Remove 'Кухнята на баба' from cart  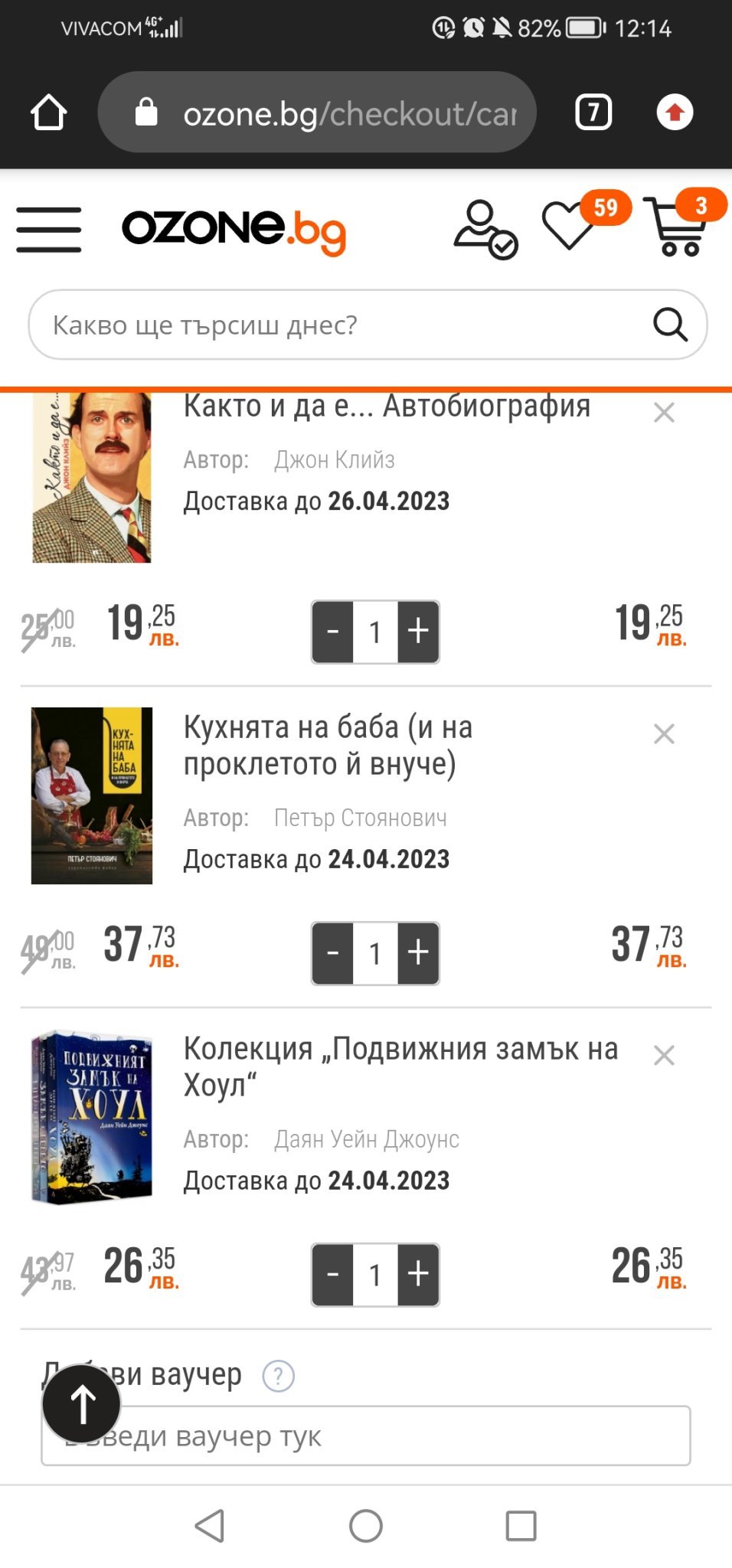pos(664,734)
